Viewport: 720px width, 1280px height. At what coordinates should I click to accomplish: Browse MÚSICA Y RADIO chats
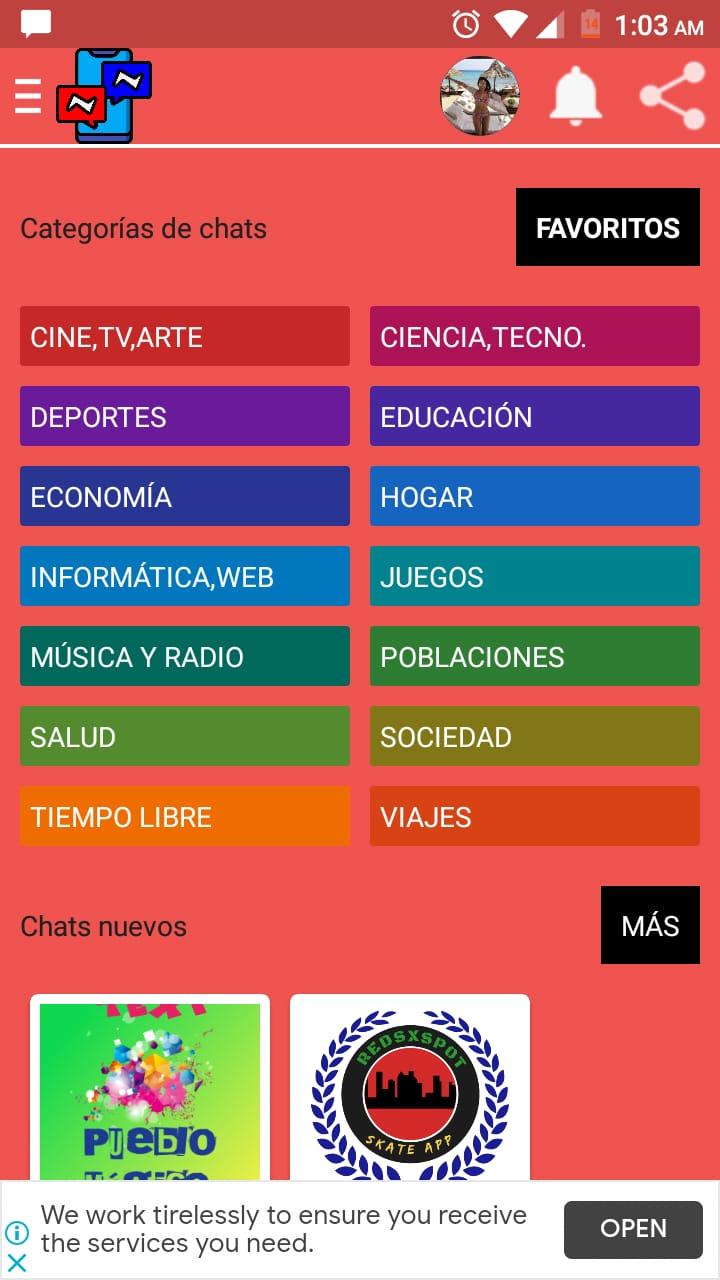click(x=185, y=656)
